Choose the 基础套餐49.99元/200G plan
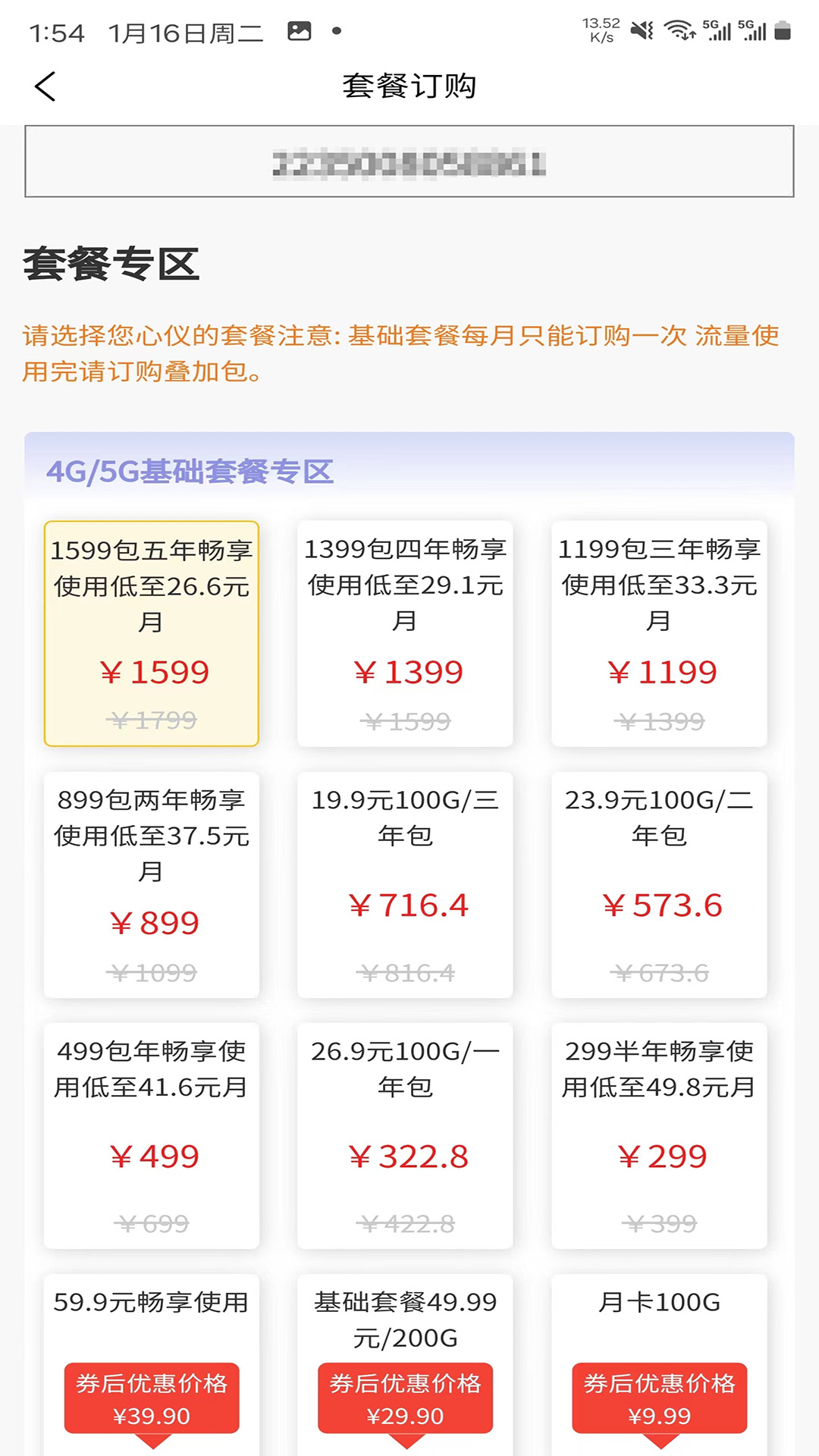 point(405,1365)
